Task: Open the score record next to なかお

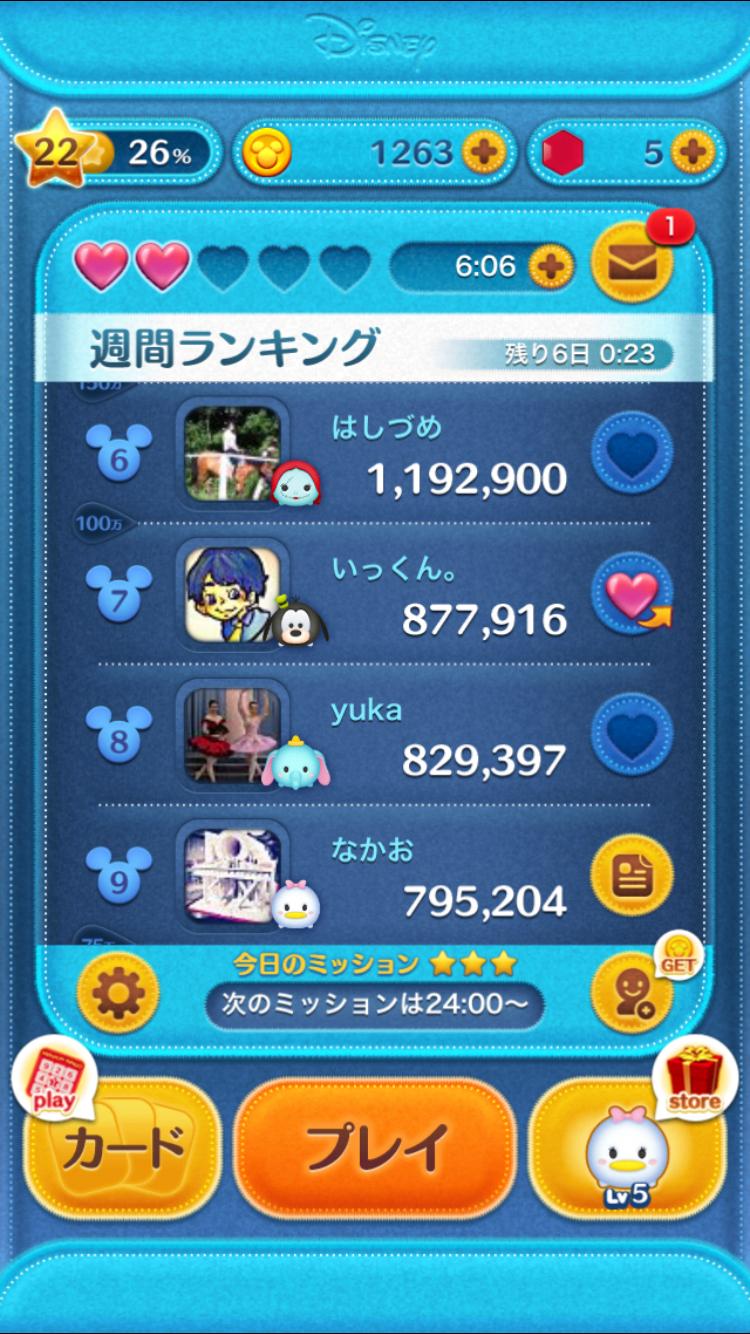Action: [631, 876]
